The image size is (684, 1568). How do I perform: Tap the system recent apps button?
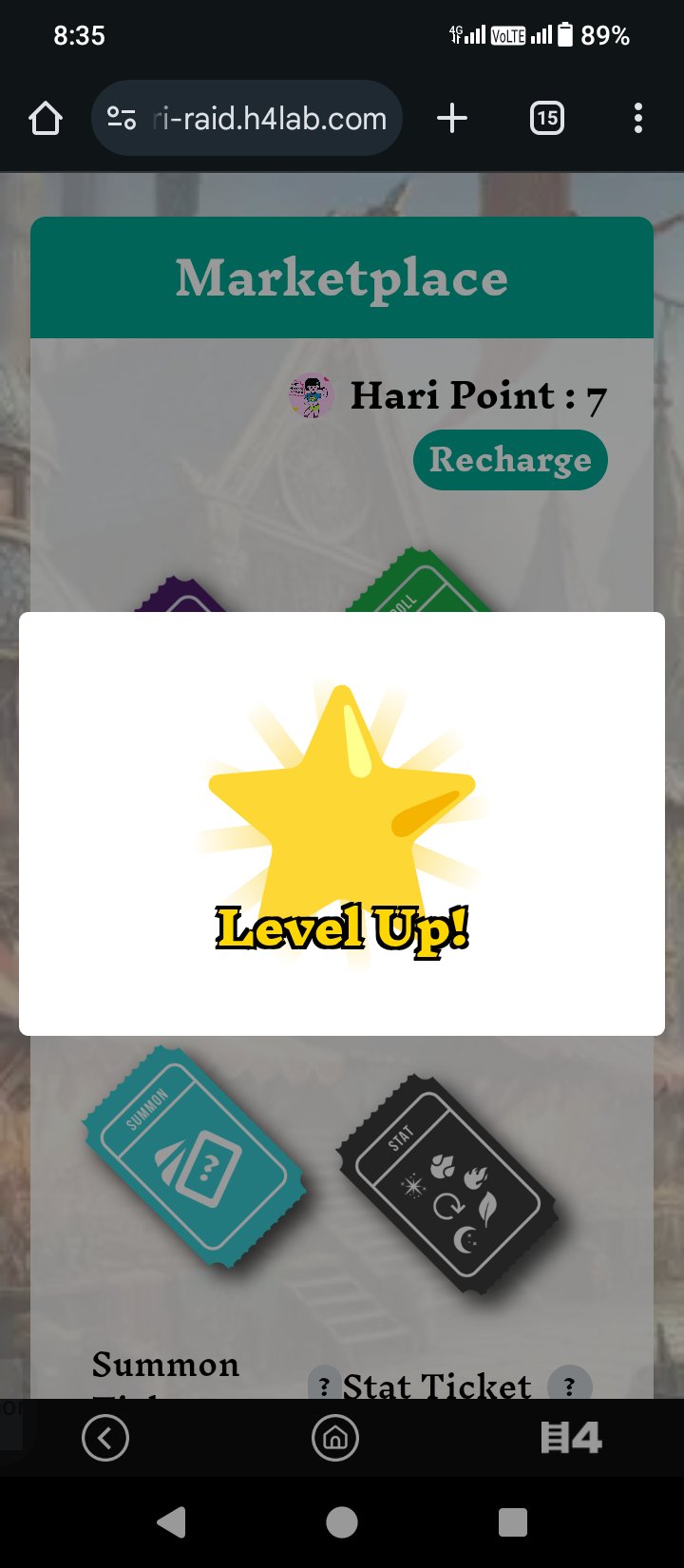(x=512, y=1522)
